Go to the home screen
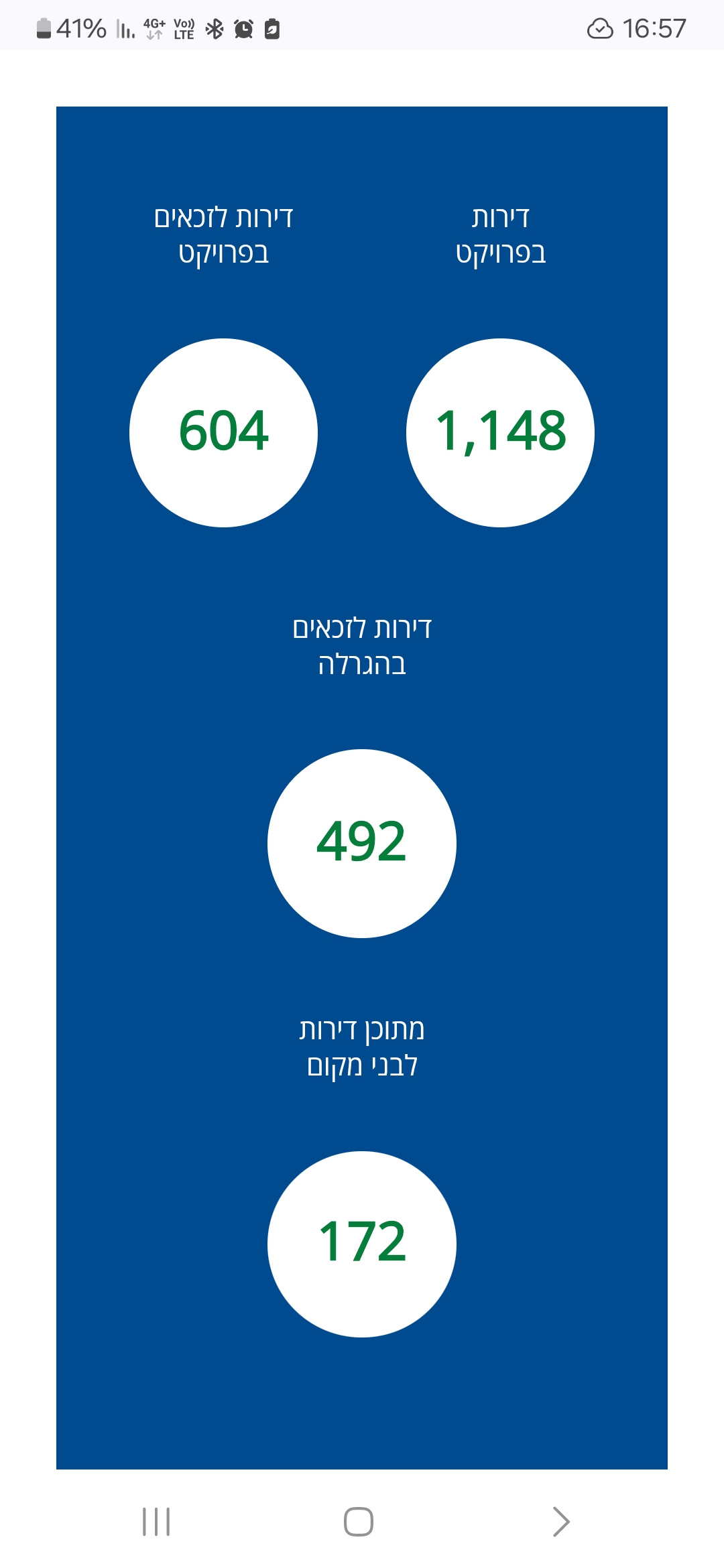Viewport: 724px width, 1568px height. click(x=359, y=1521)
